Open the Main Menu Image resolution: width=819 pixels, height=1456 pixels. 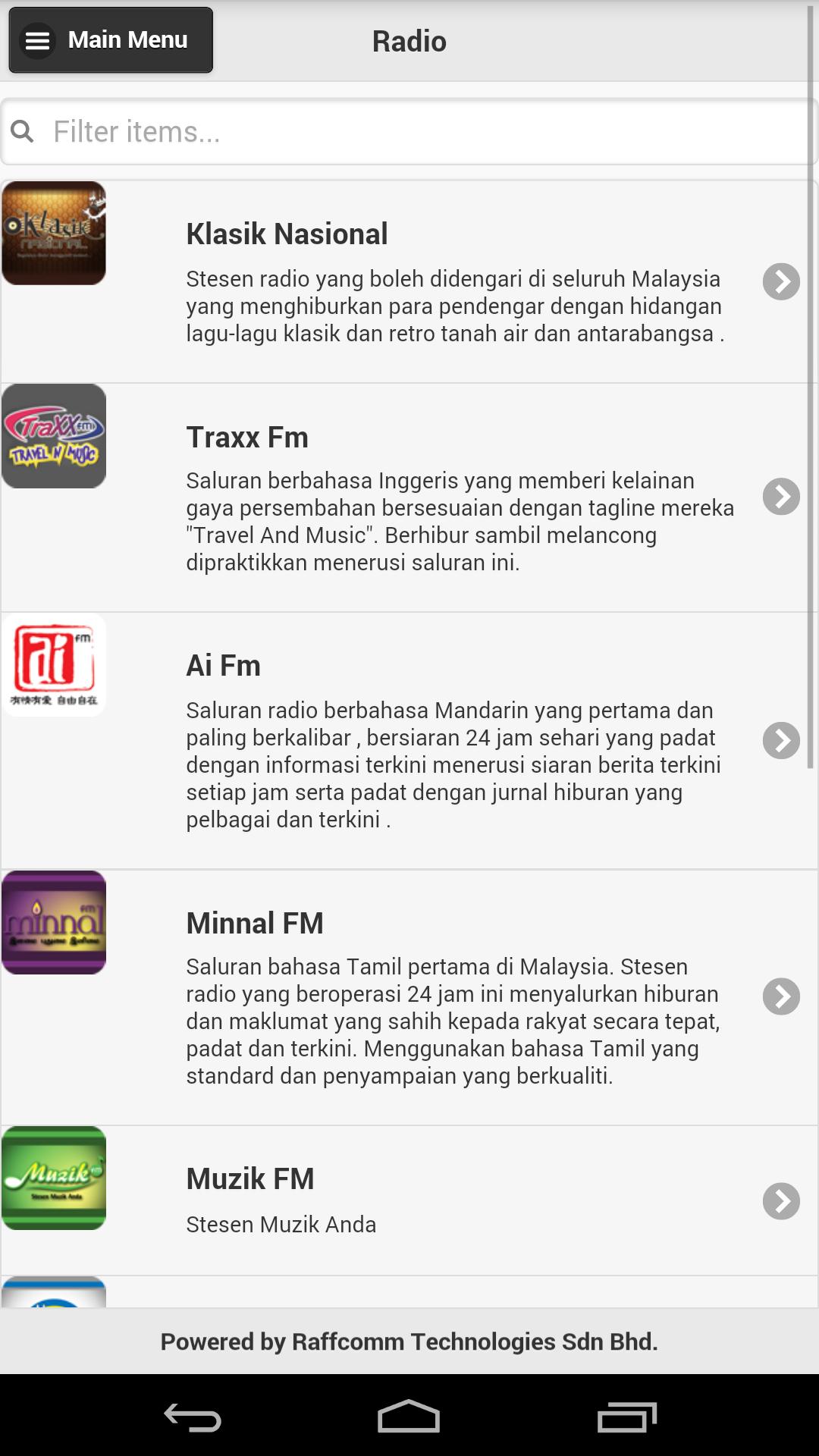(x=110, y=40)
